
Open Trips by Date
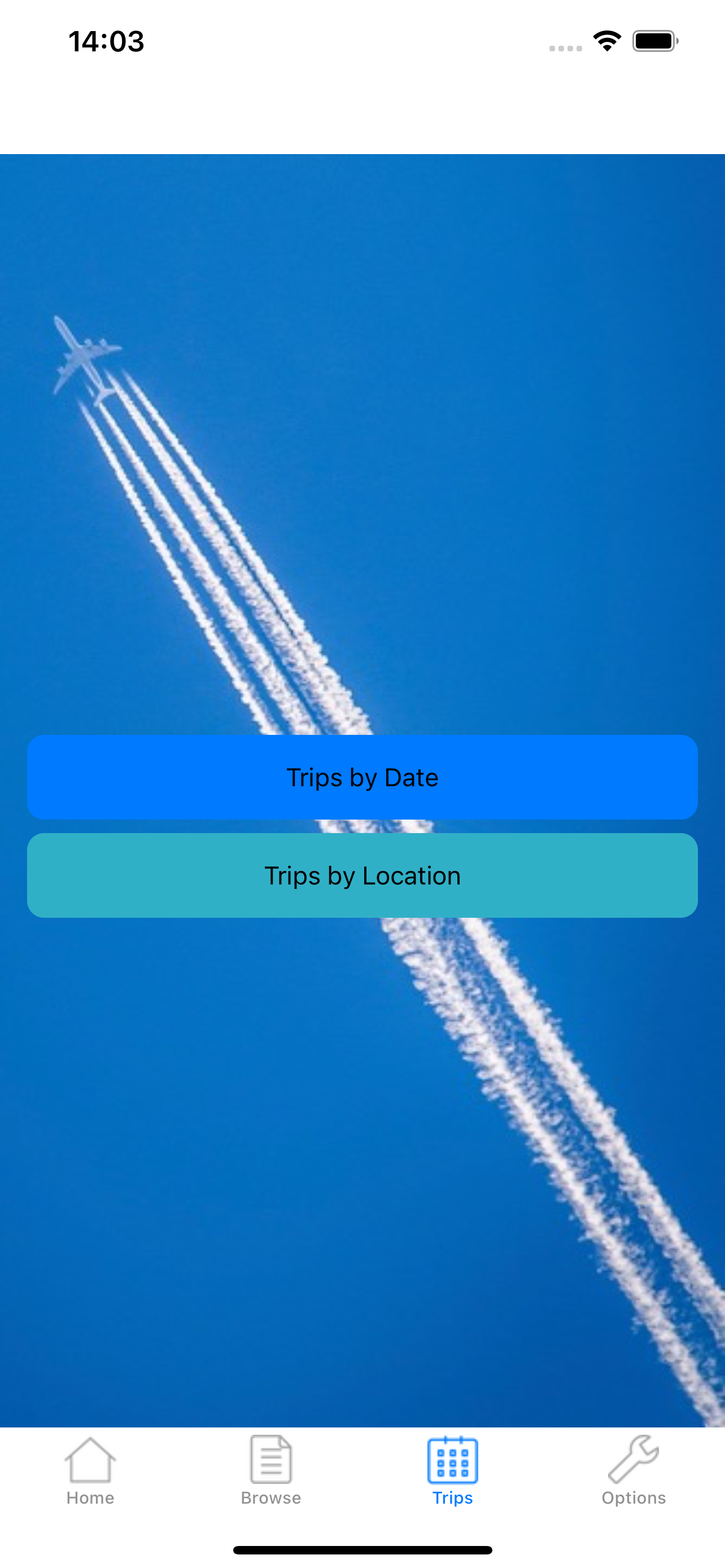coord(362,777)
